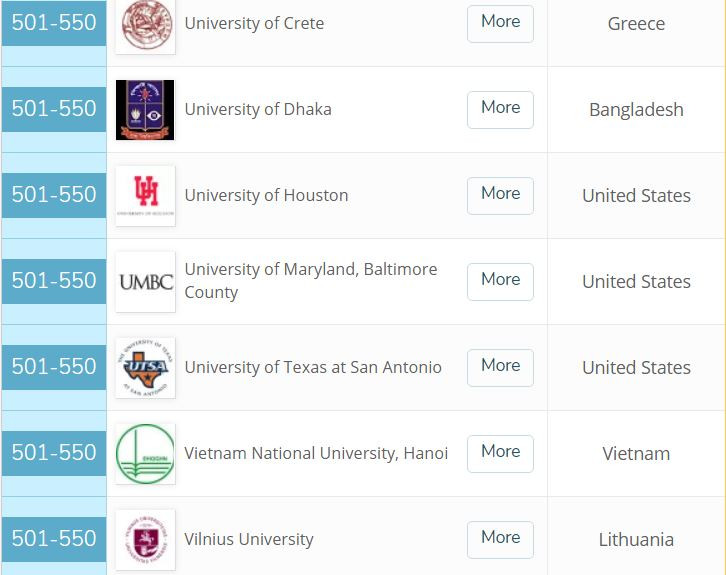
Task: Expand More for University of Maryland, Baltimore County
Action: 500,281
